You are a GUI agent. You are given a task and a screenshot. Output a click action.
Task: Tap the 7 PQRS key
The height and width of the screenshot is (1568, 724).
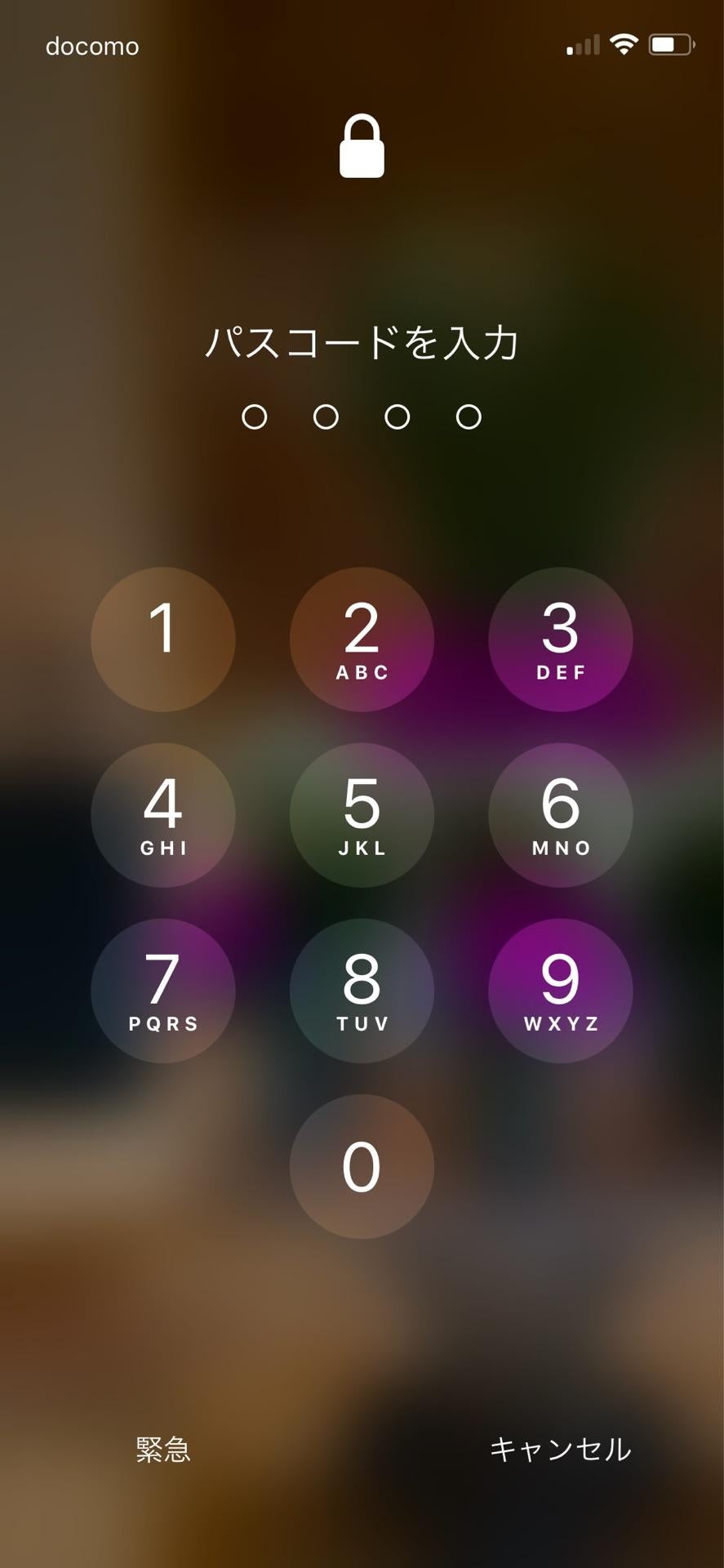(x=163, y=991)
